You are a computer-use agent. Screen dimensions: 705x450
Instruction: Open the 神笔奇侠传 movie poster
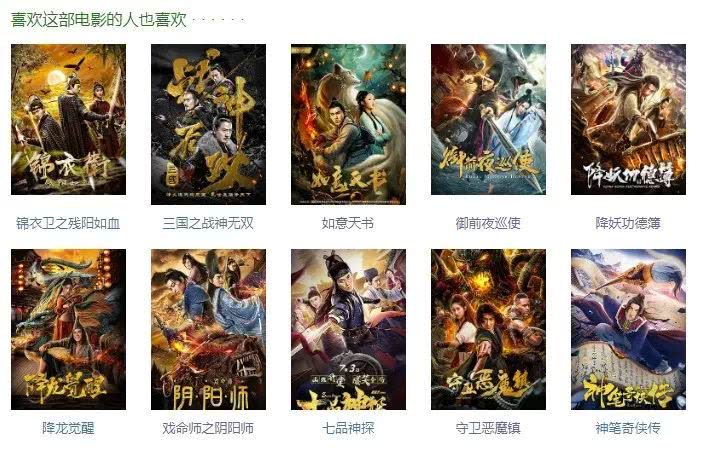coord(628,329)
